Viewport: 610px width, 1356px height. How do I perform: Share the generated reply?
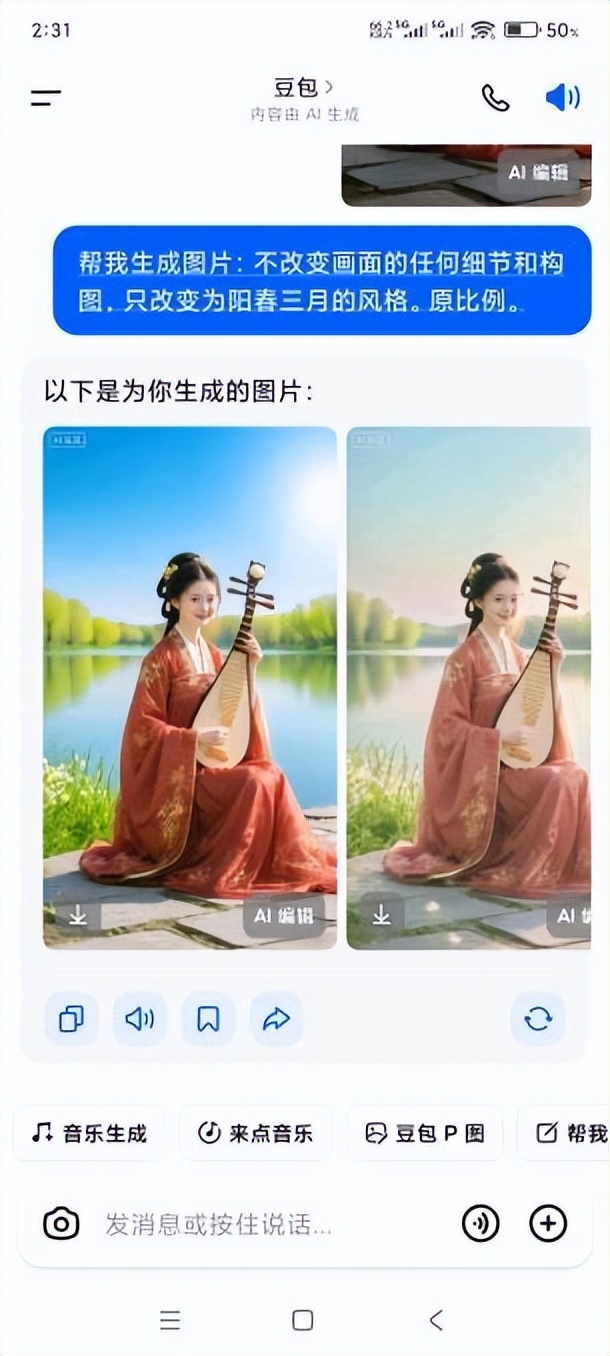[x=276, y=1019]
